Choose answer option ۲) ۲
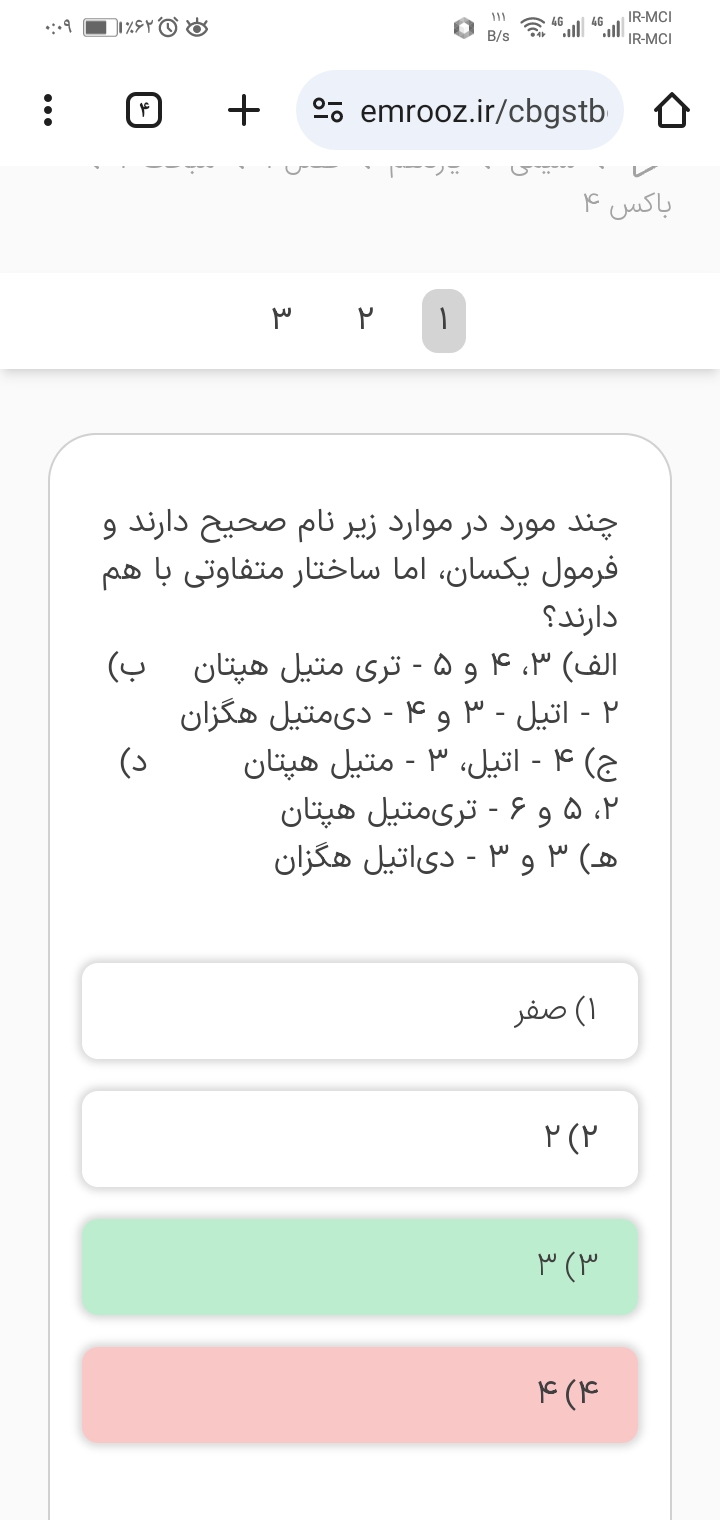This screenshot has height=1520, width=720. [360, 1138]
